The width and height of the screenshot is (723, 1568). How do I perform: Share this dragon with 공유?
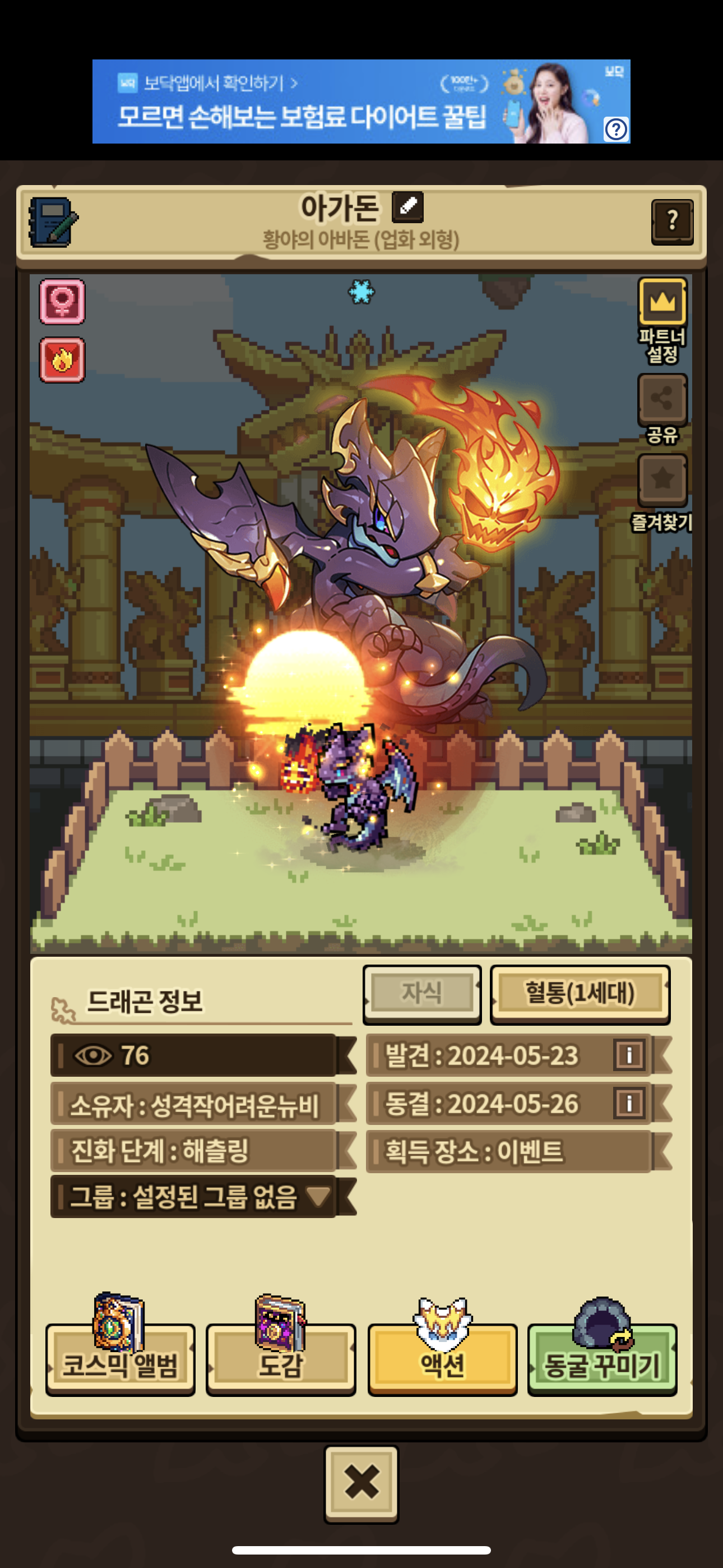(662, 399)
